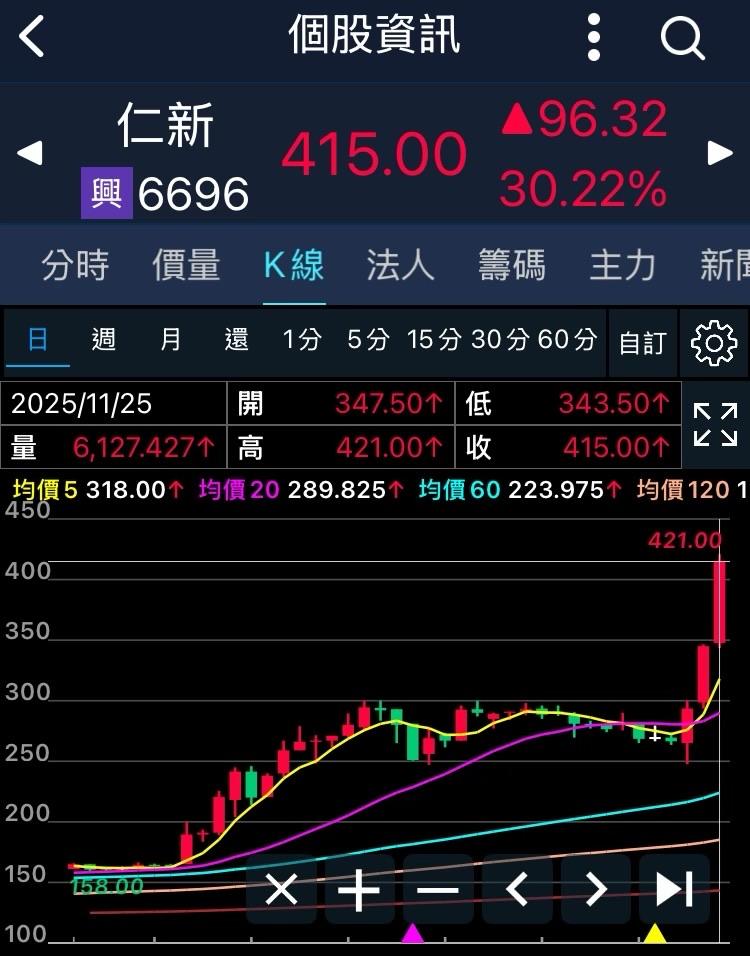Switch to previous stock with left arrow
Screen dimensions: 750x956
(x=30, y=153)
